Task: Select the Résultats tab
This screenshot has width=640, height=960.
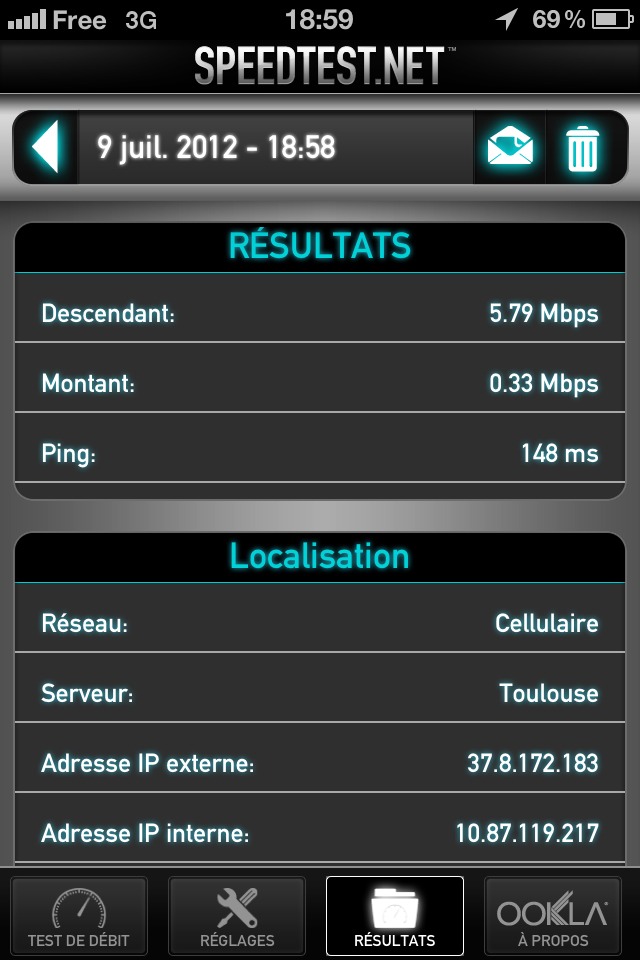Action: (x=395, y=917)
